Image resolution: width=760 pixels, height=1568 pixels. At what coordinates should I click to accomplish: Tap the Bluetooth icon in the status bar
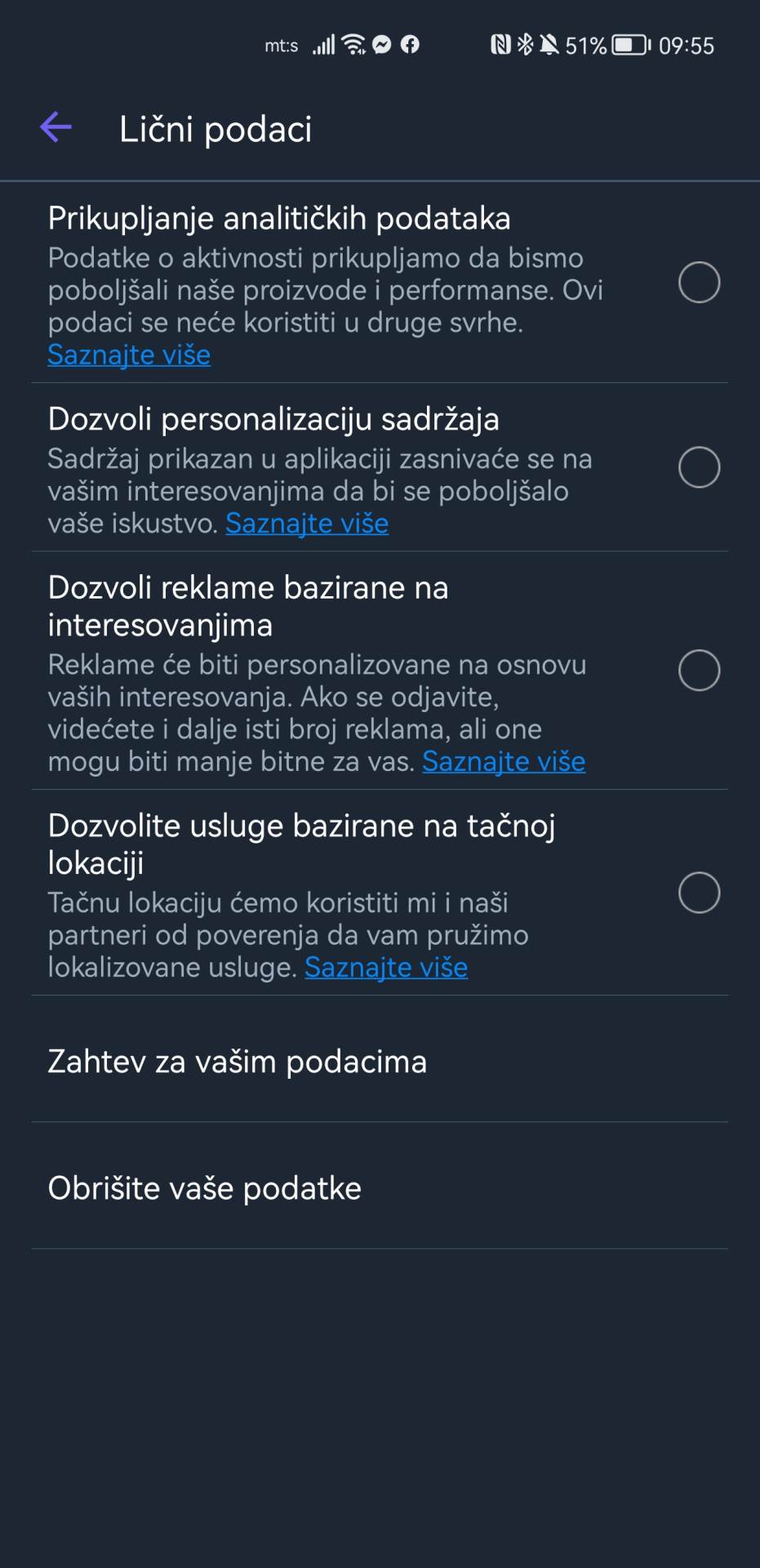click(527, 45)
